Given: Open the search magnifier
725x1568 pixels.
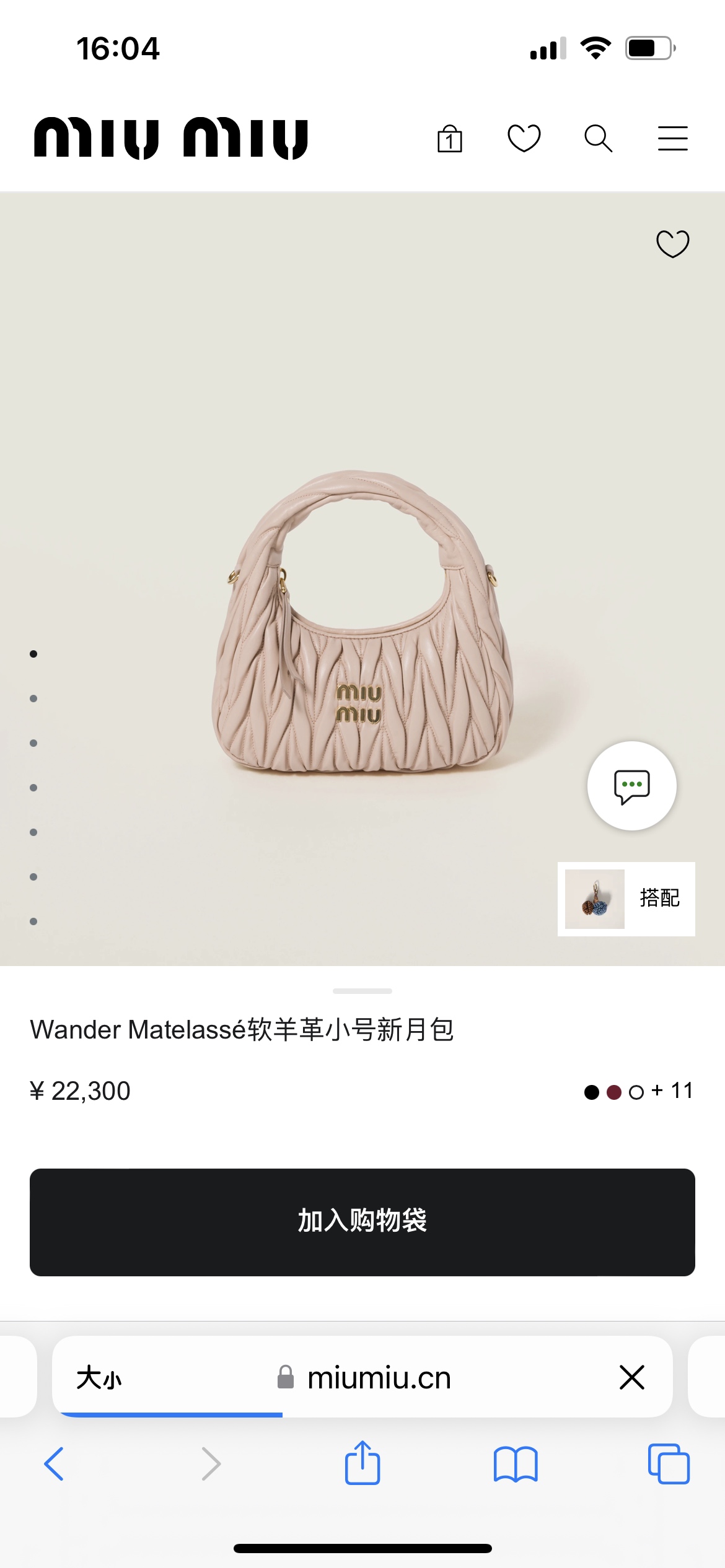Looking at the screenshot, I should [598, 138].
